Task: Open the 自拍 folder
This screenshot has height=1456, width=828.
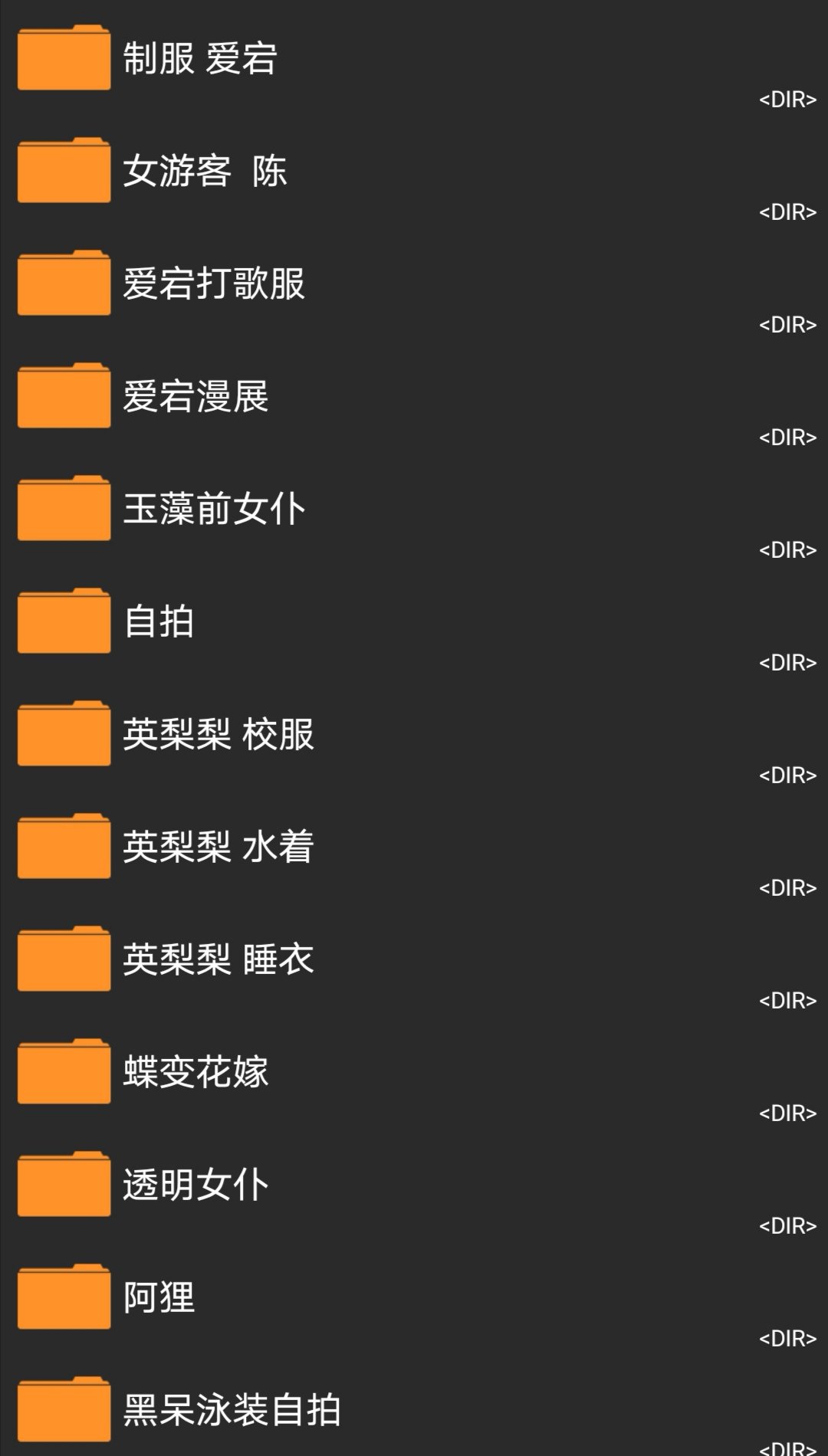Action: (414, 621)
